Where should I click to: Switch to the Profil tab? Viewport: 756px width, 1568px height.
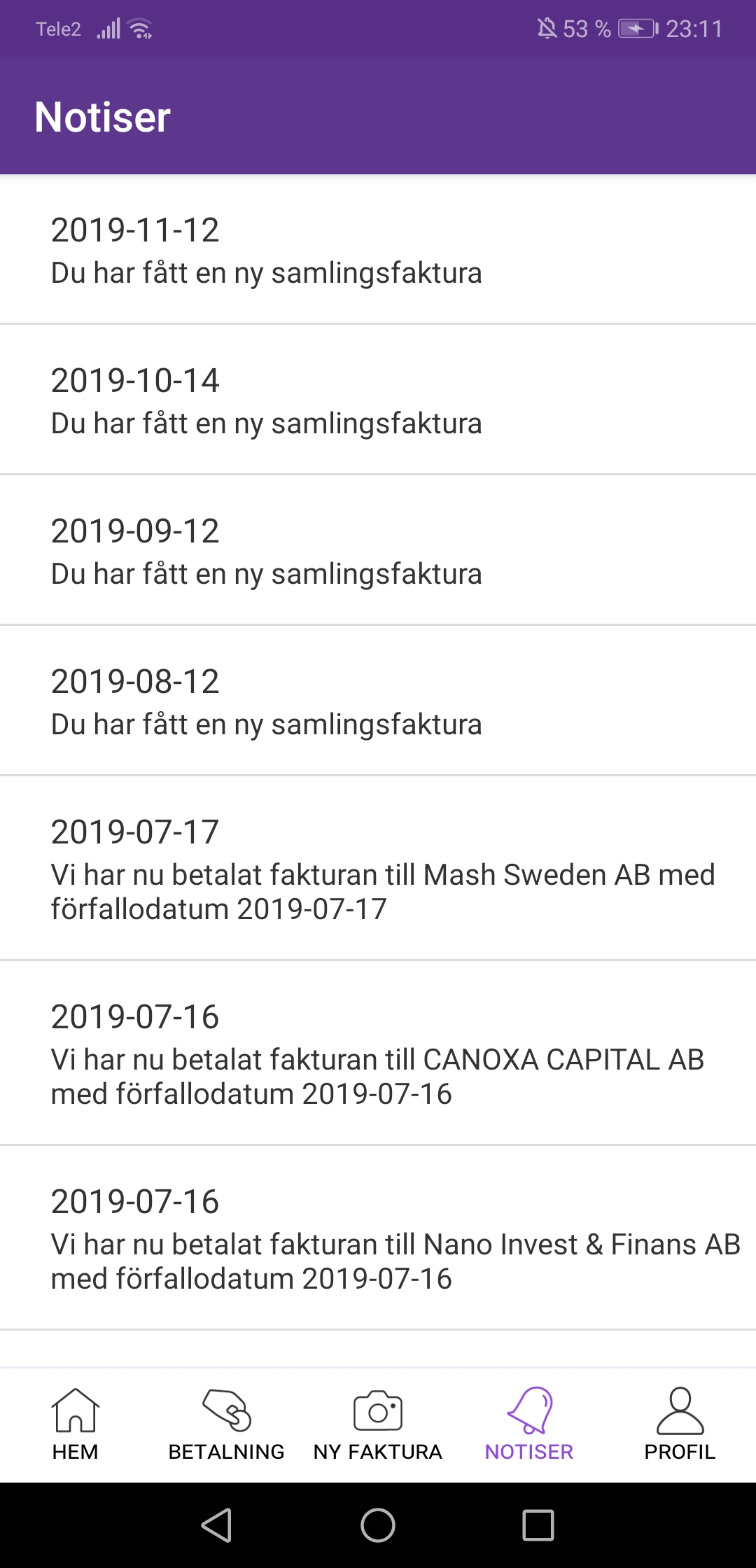pos(680,1424)
